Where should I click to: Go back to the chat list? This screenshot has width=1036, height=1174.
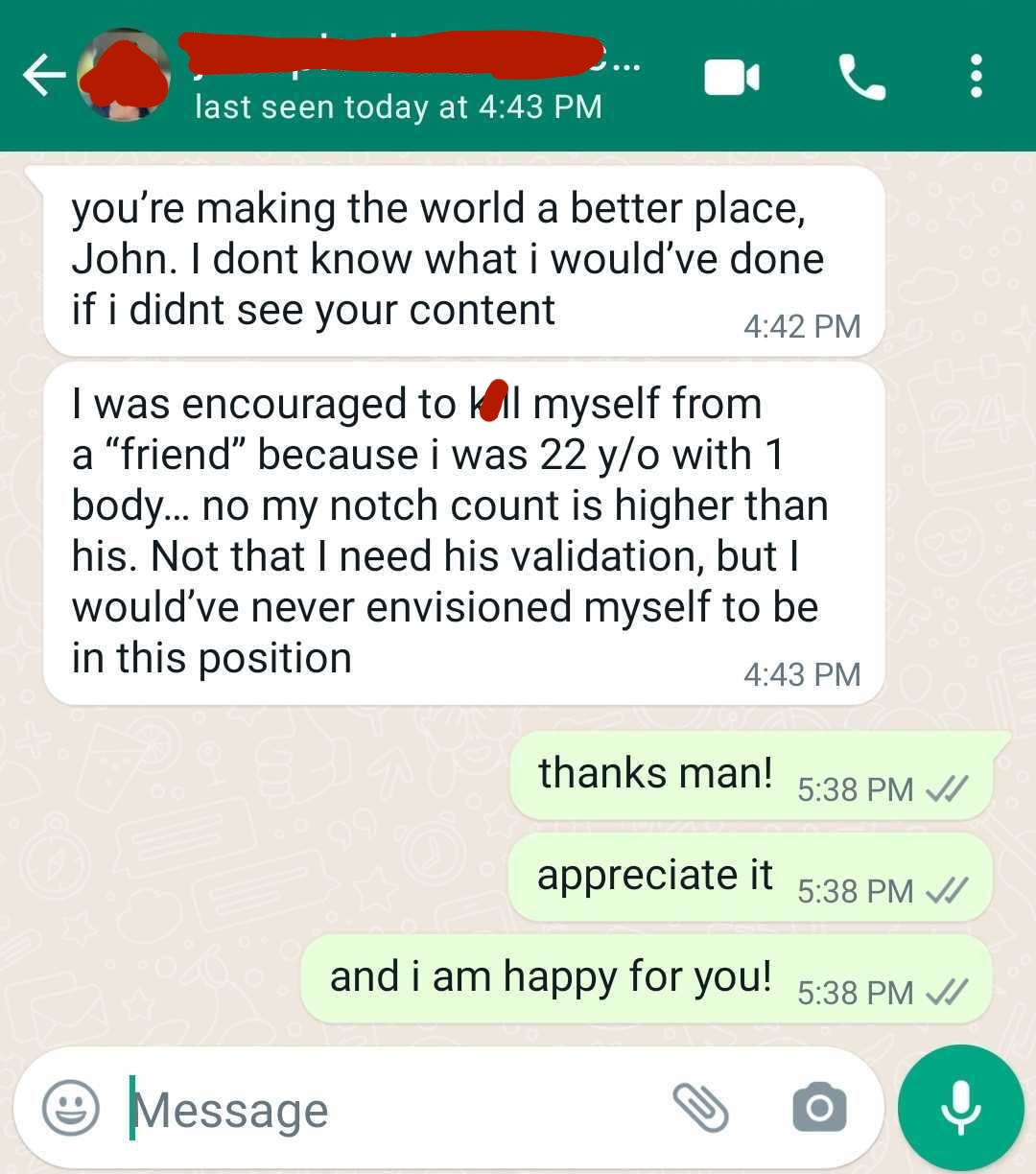(x=43, y=77)
